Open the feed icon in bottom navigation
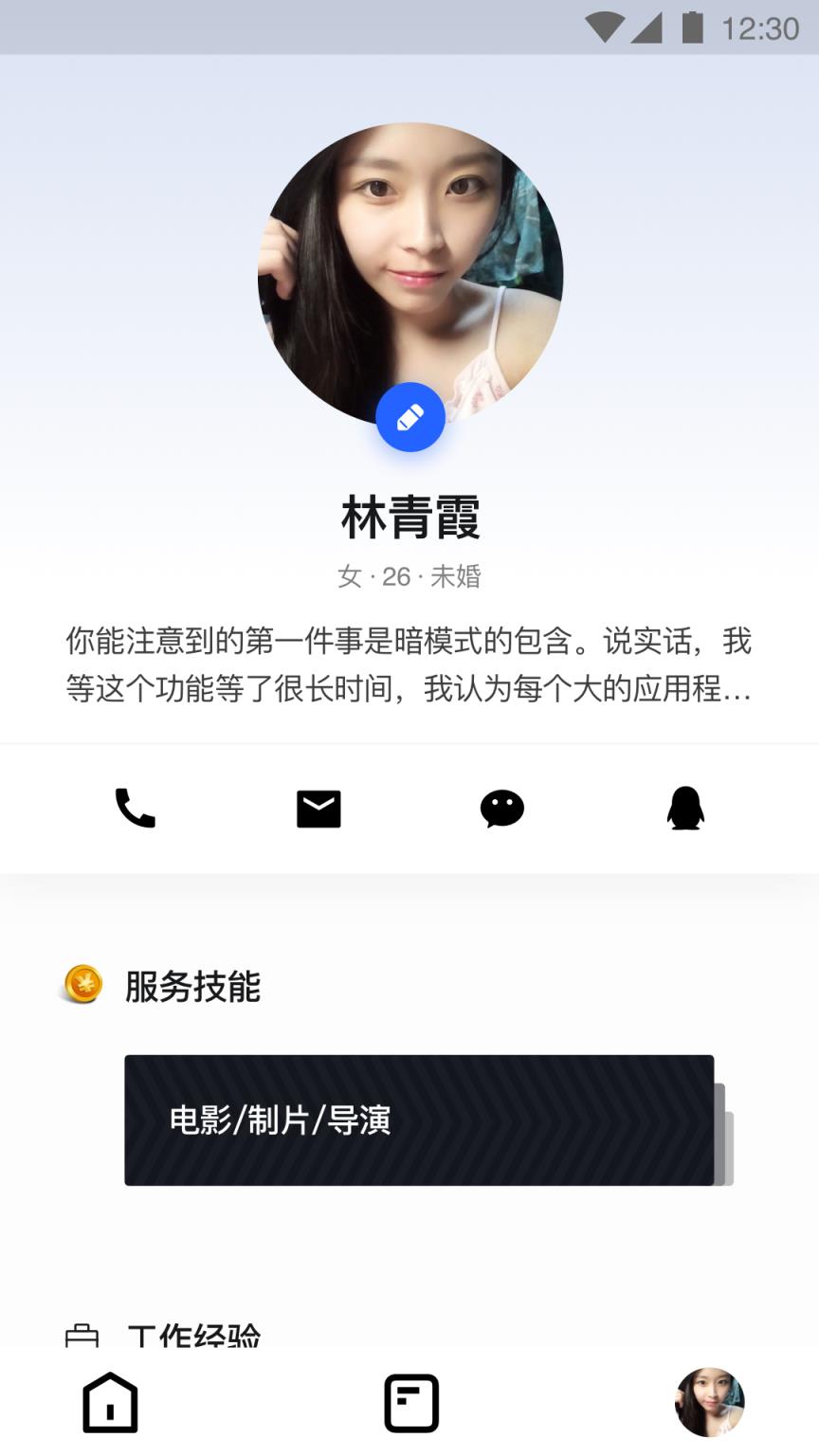 pos(409,1402)
